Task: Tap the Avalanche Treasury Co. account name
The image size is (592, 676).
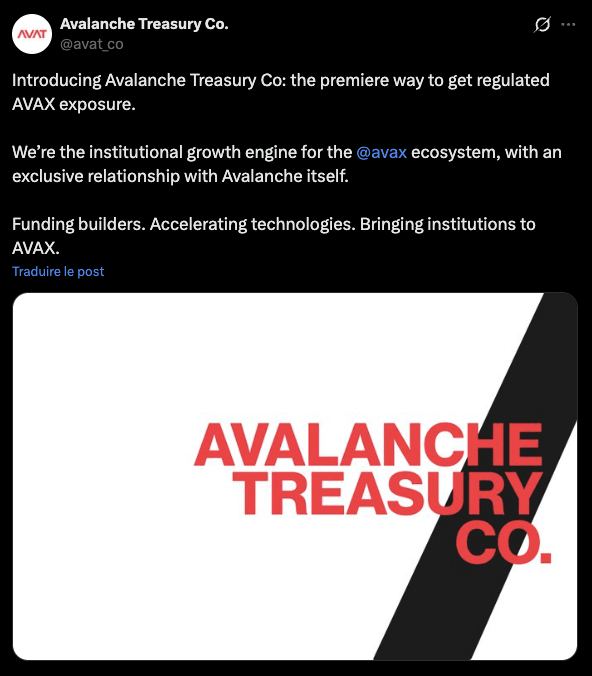Action: pos(144,24)
